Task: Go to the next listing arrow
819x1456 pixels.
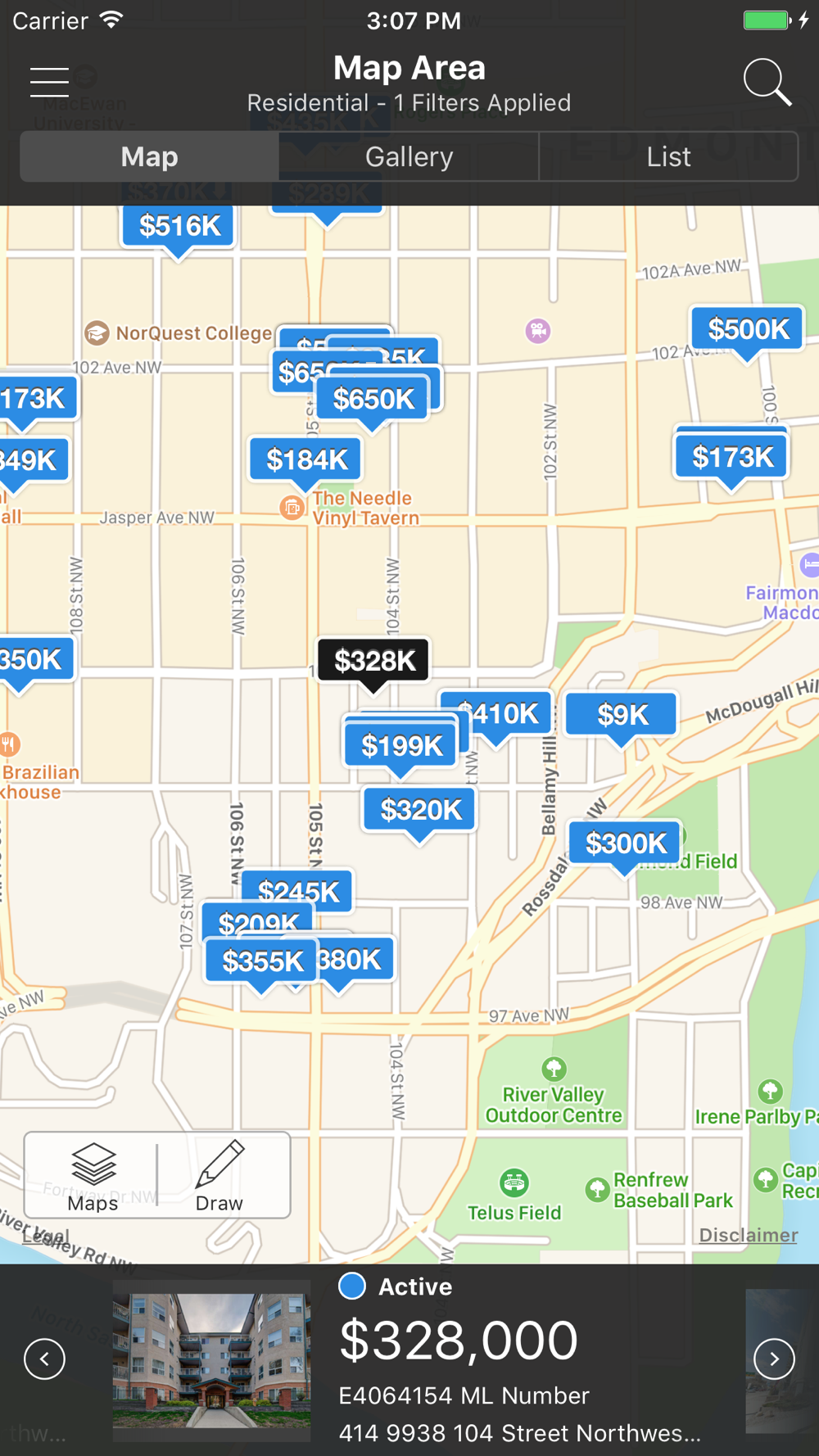Action: click(774, 1359)
